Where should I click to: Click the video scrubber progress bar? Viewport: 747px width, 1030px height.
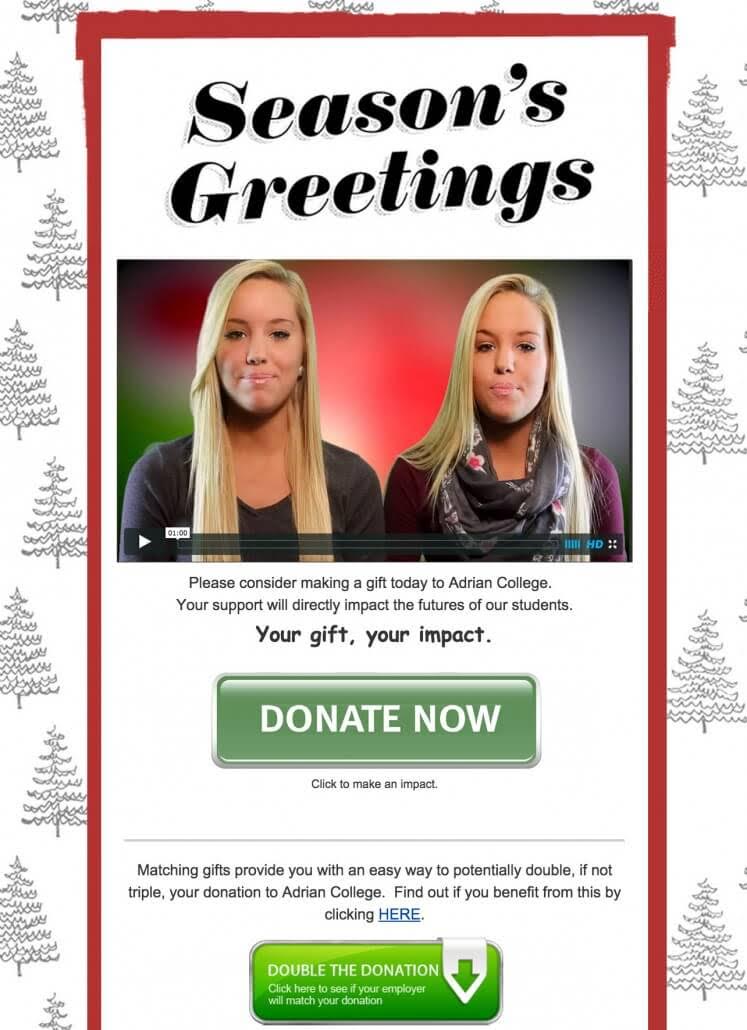370,541
